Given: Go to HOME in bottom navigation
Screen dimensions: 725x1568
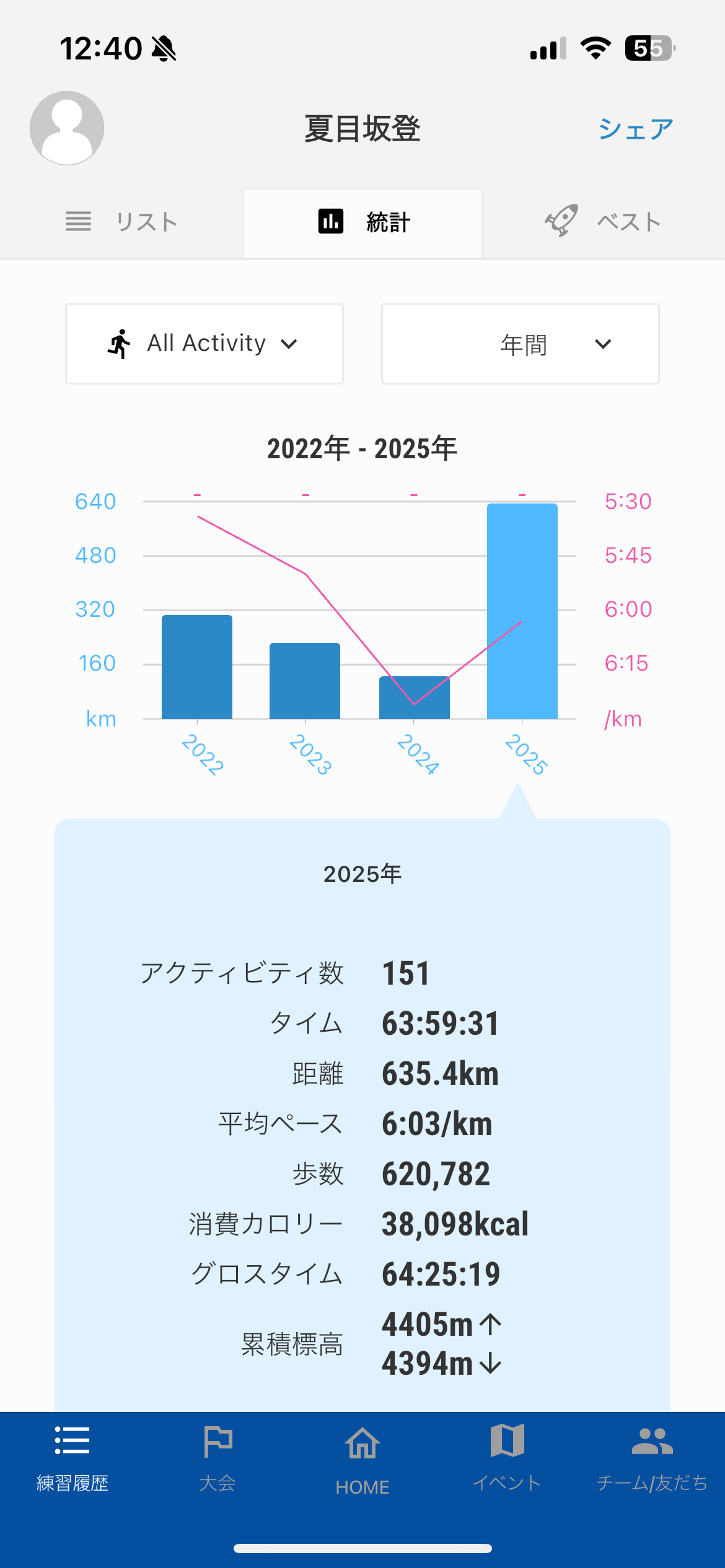Looking at the screenshot, I should click(x=362, y=1458).
